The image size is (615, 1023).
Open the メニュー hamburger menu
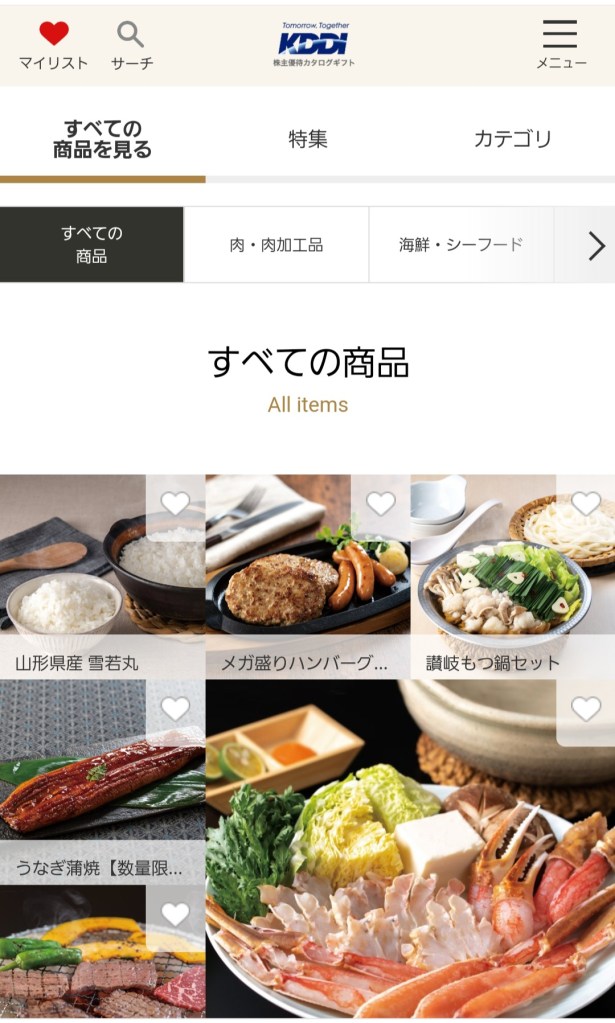560,45
